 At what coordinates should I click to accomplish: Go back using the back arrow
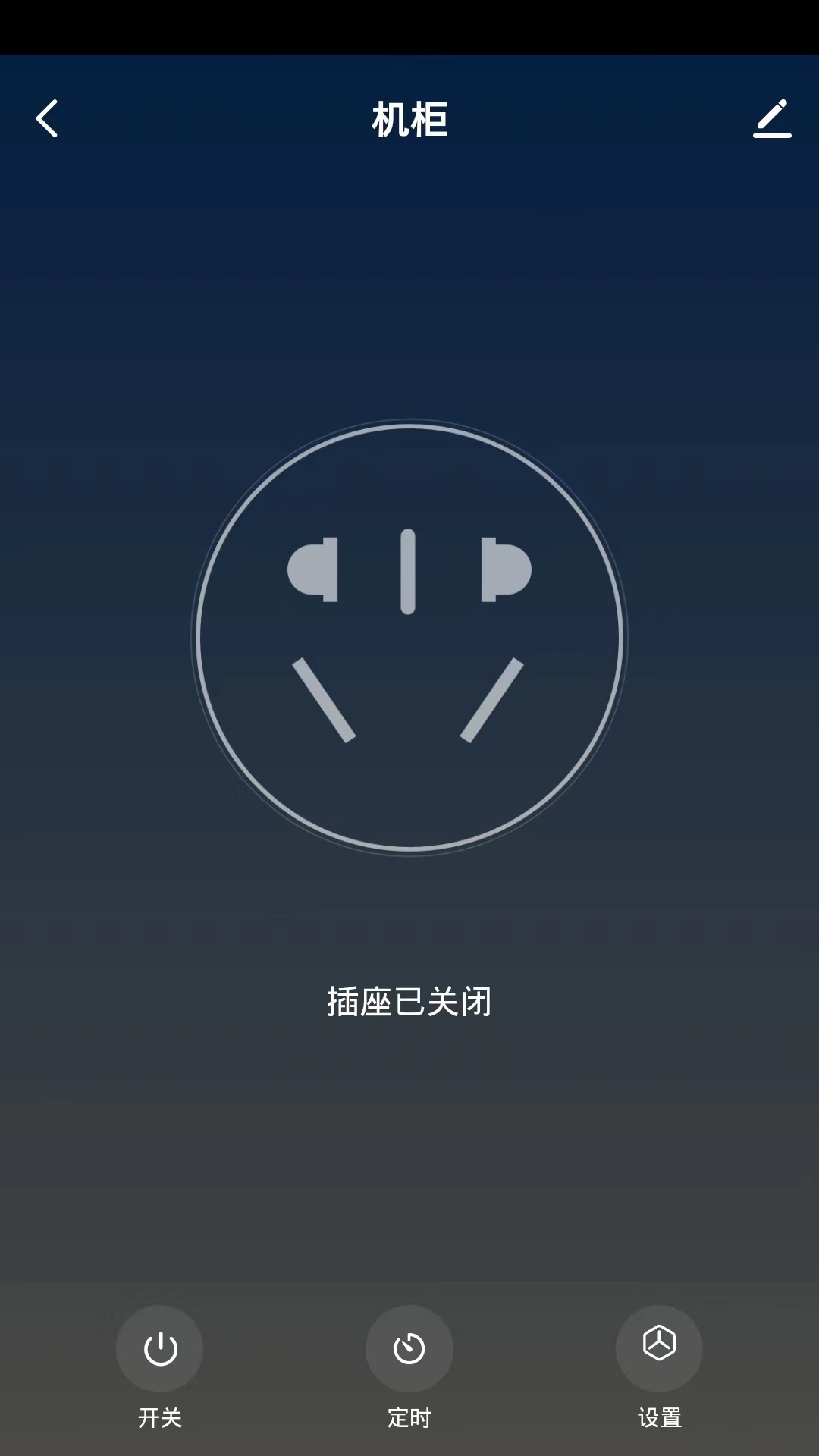[x=47, y=119]
